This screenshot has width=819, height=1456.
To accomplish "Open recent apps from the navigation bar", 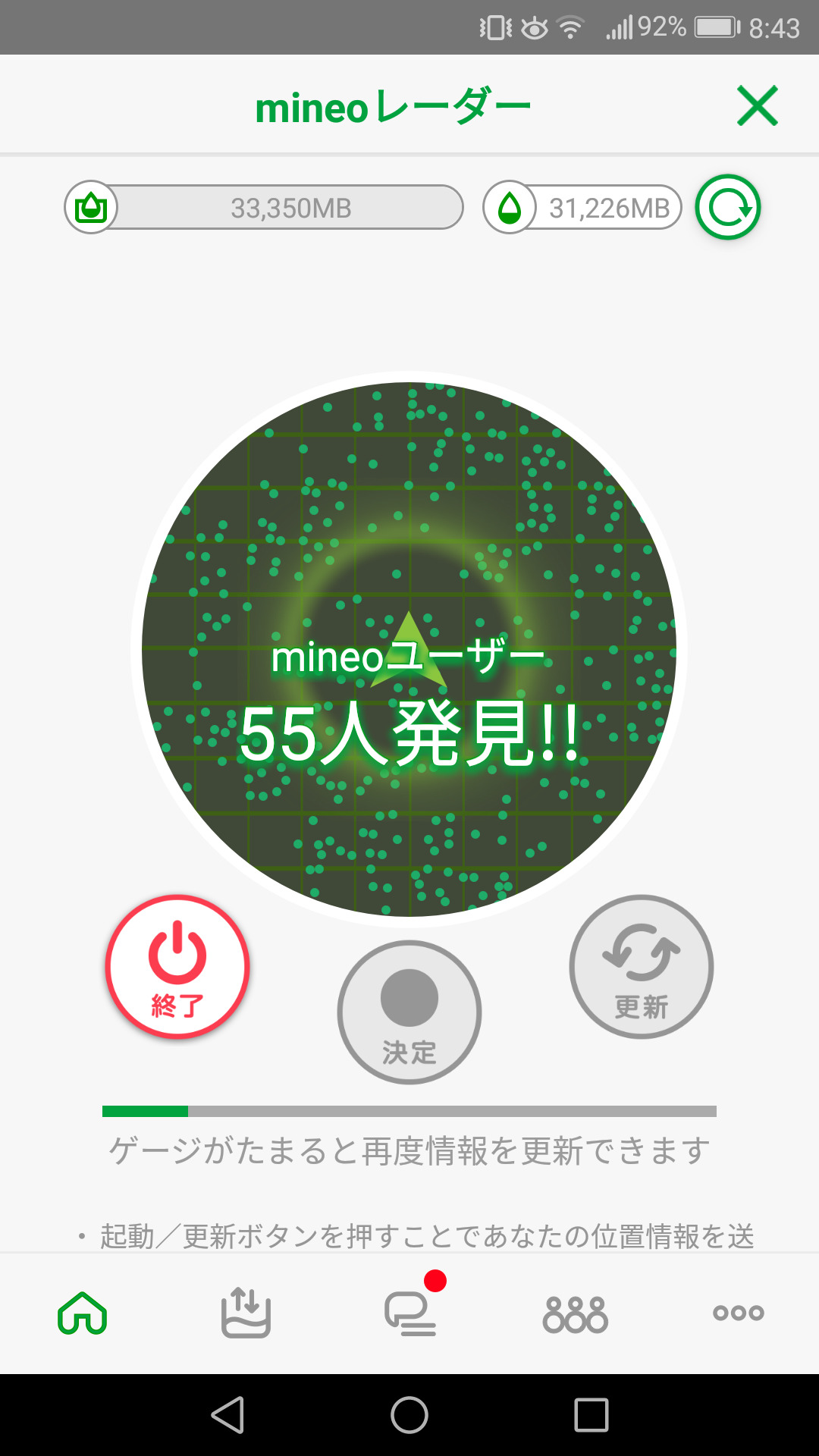I will 591,1415.
